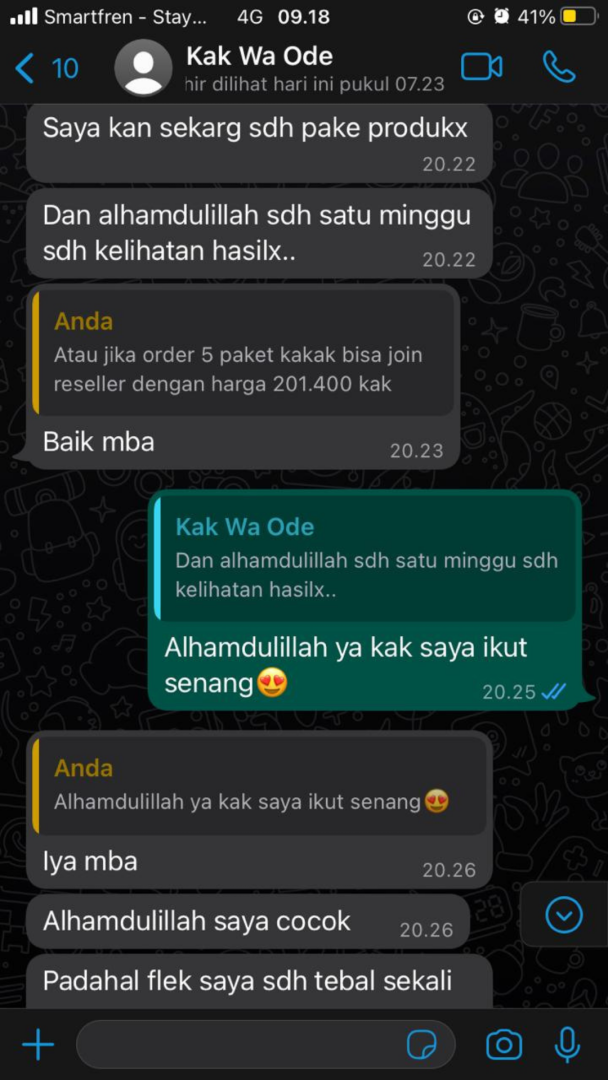Screen dimensions: 608x1080
Task: Start a video call with Kak Wa Ode
Action: 481,67
